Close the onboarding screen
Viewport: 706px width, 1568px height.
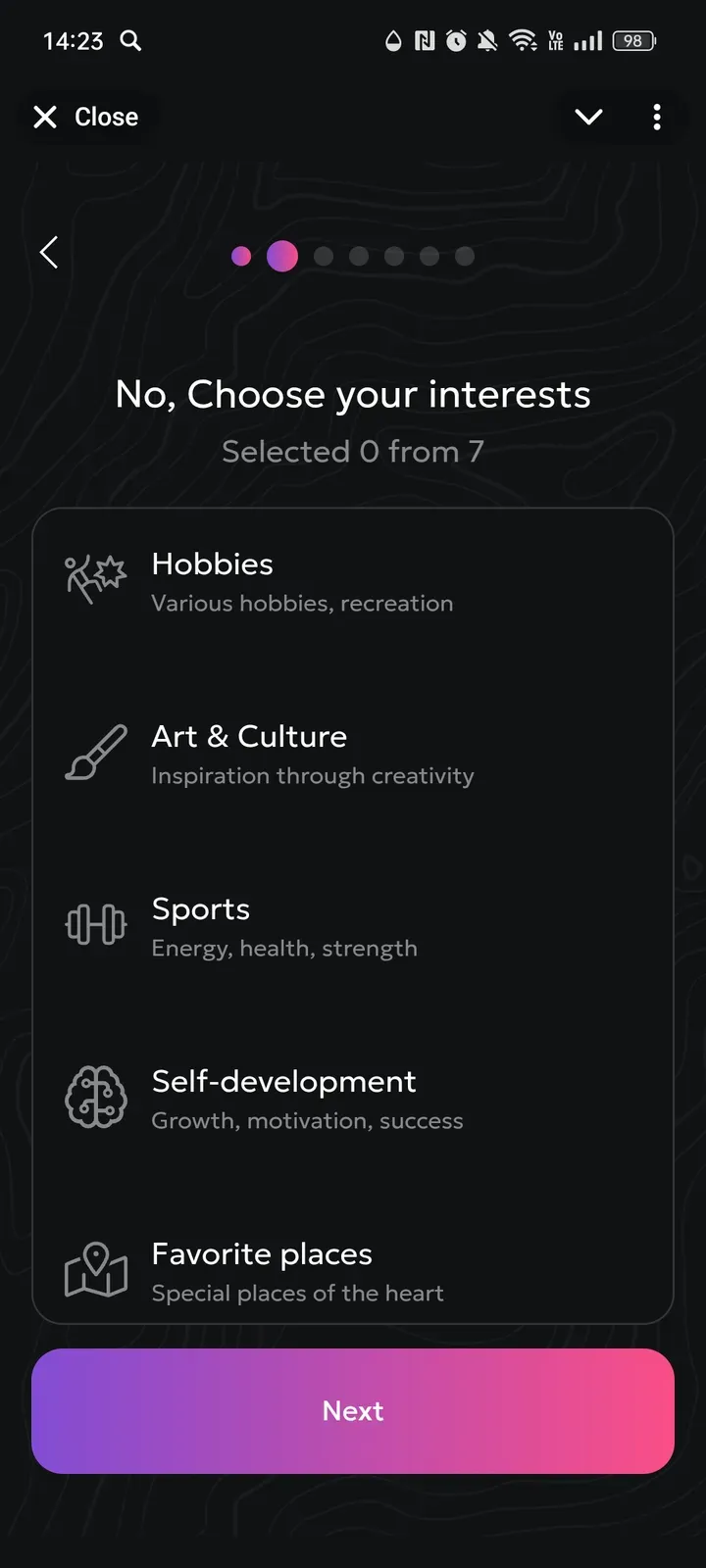point(85,118)
